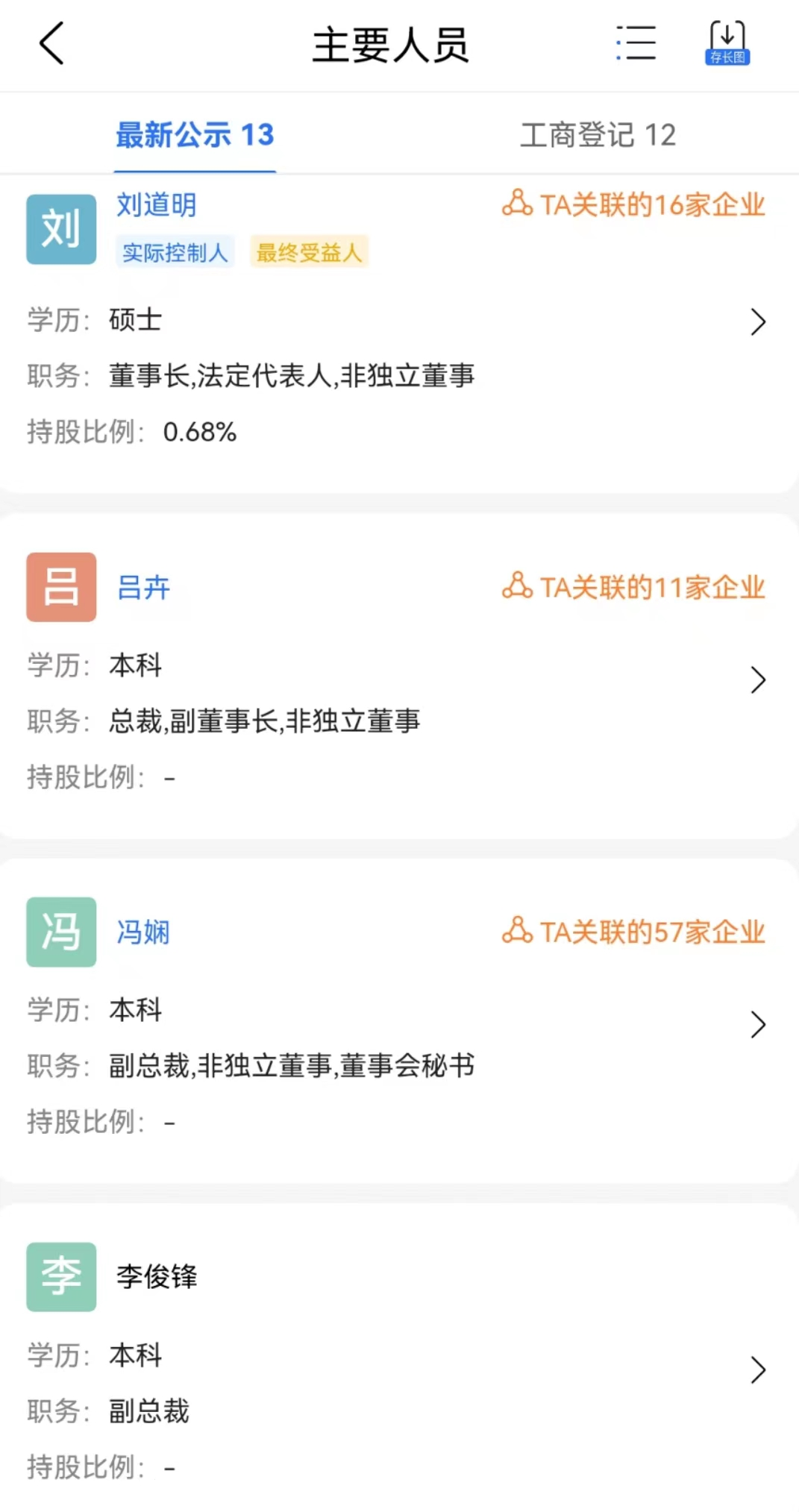
Task: Open 吕卉's profile name link
Action: (143, 588)
